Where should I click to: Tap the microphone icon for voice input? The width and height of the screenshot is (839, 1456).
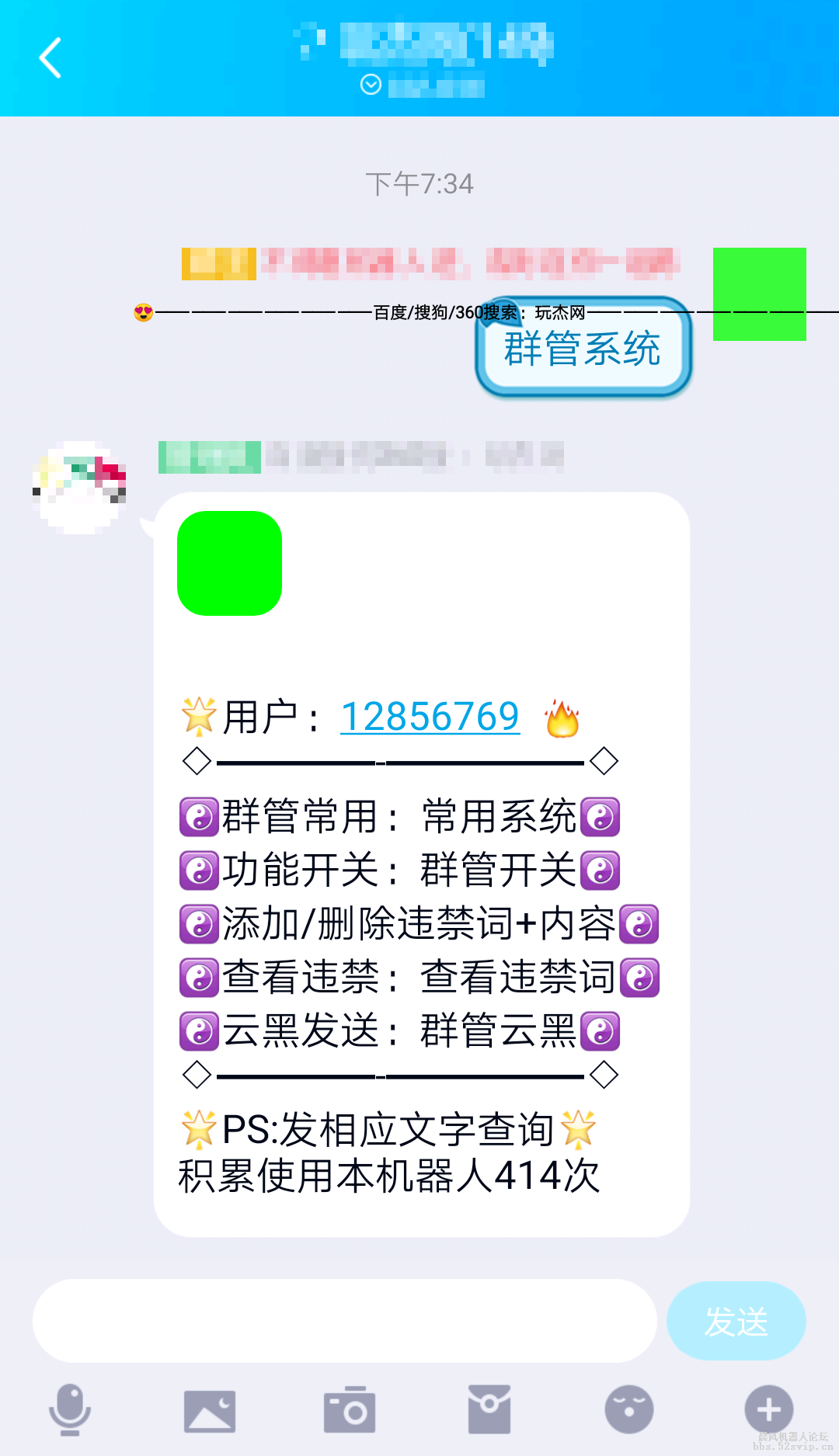pos(68,1409)
